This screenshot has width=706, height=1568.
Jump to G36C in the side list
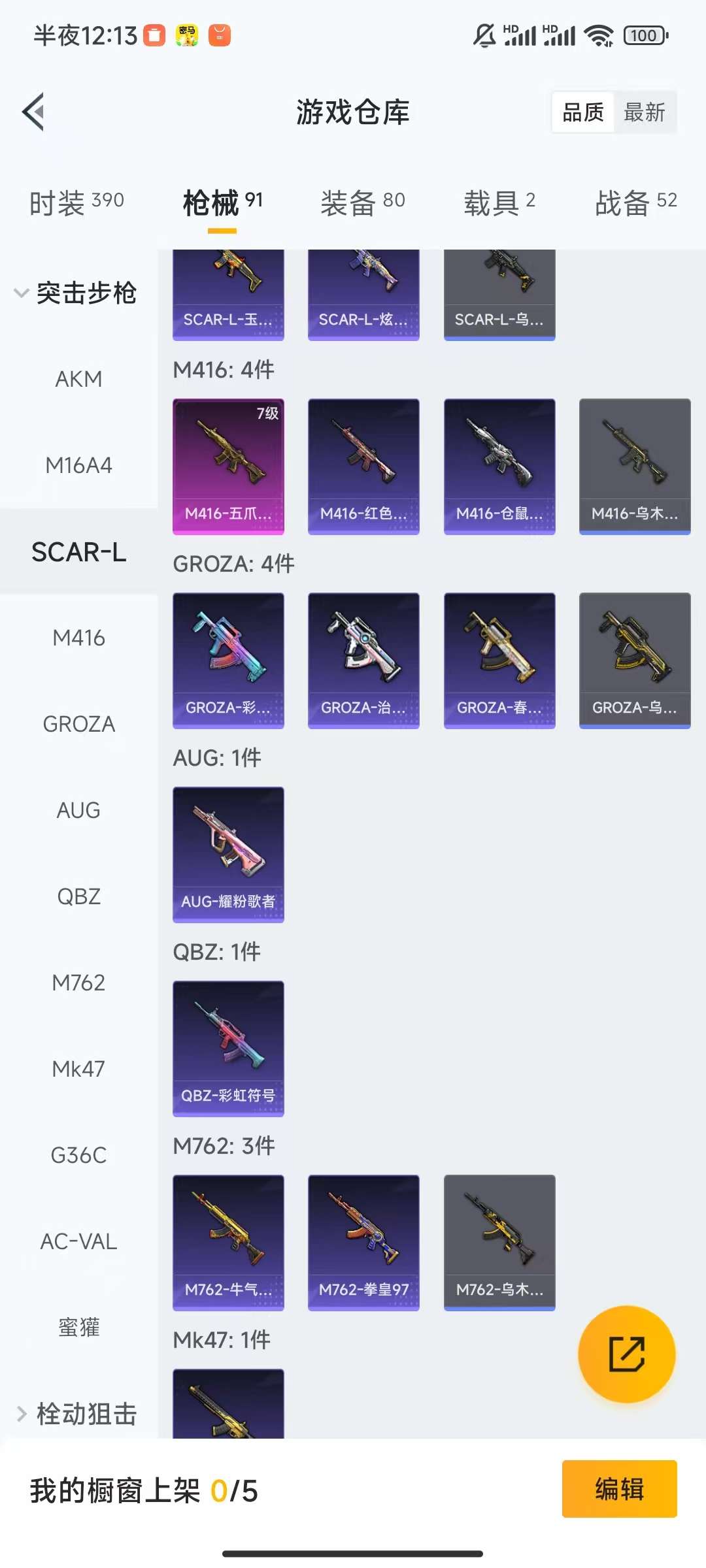tap(78, 1155)
